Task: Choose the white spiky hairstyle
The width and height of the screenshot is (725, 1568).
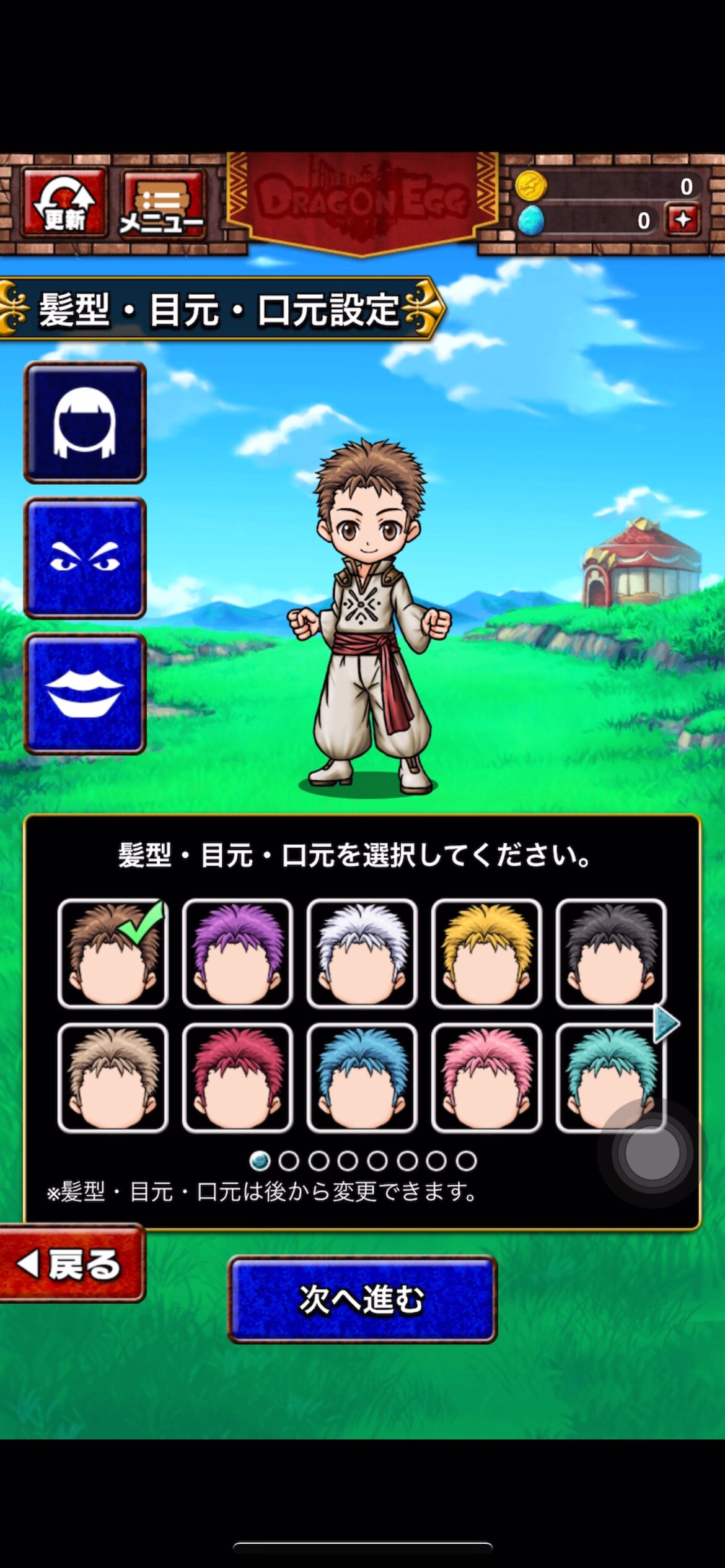Action: 362,954
